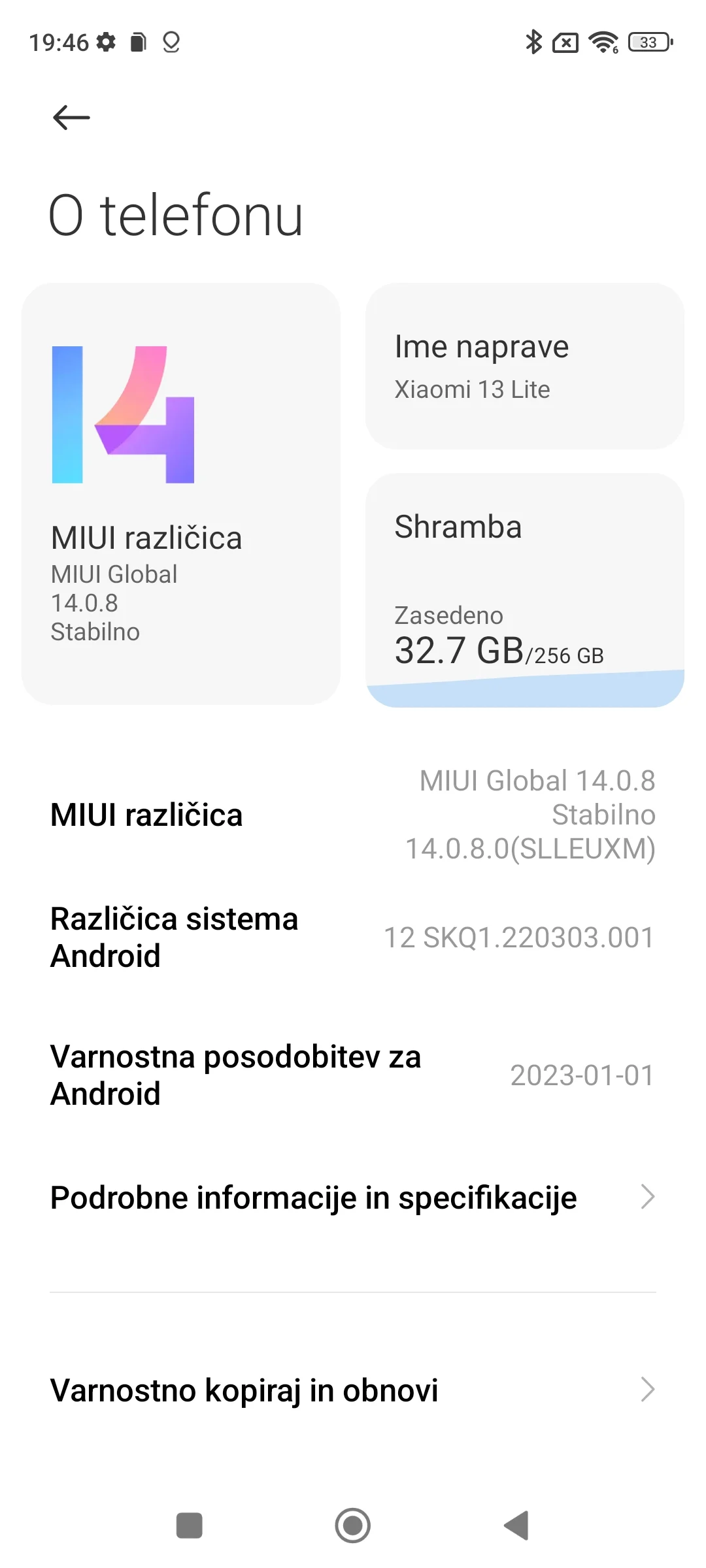Screen dimensions: 706x1568
Task: Tap the system home button
Action: [x=353, y=1526]
